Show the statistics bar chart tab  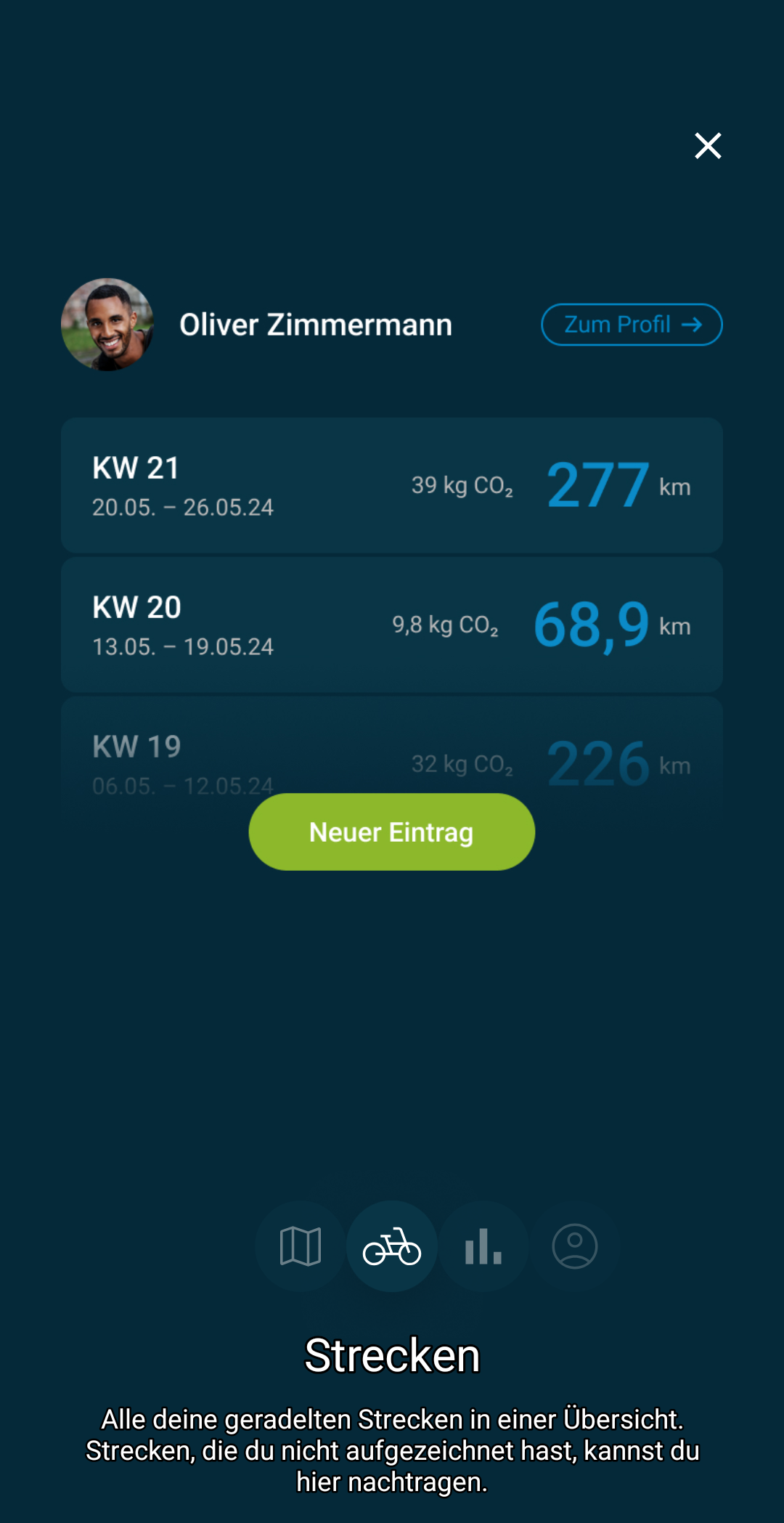(483, 1246)
